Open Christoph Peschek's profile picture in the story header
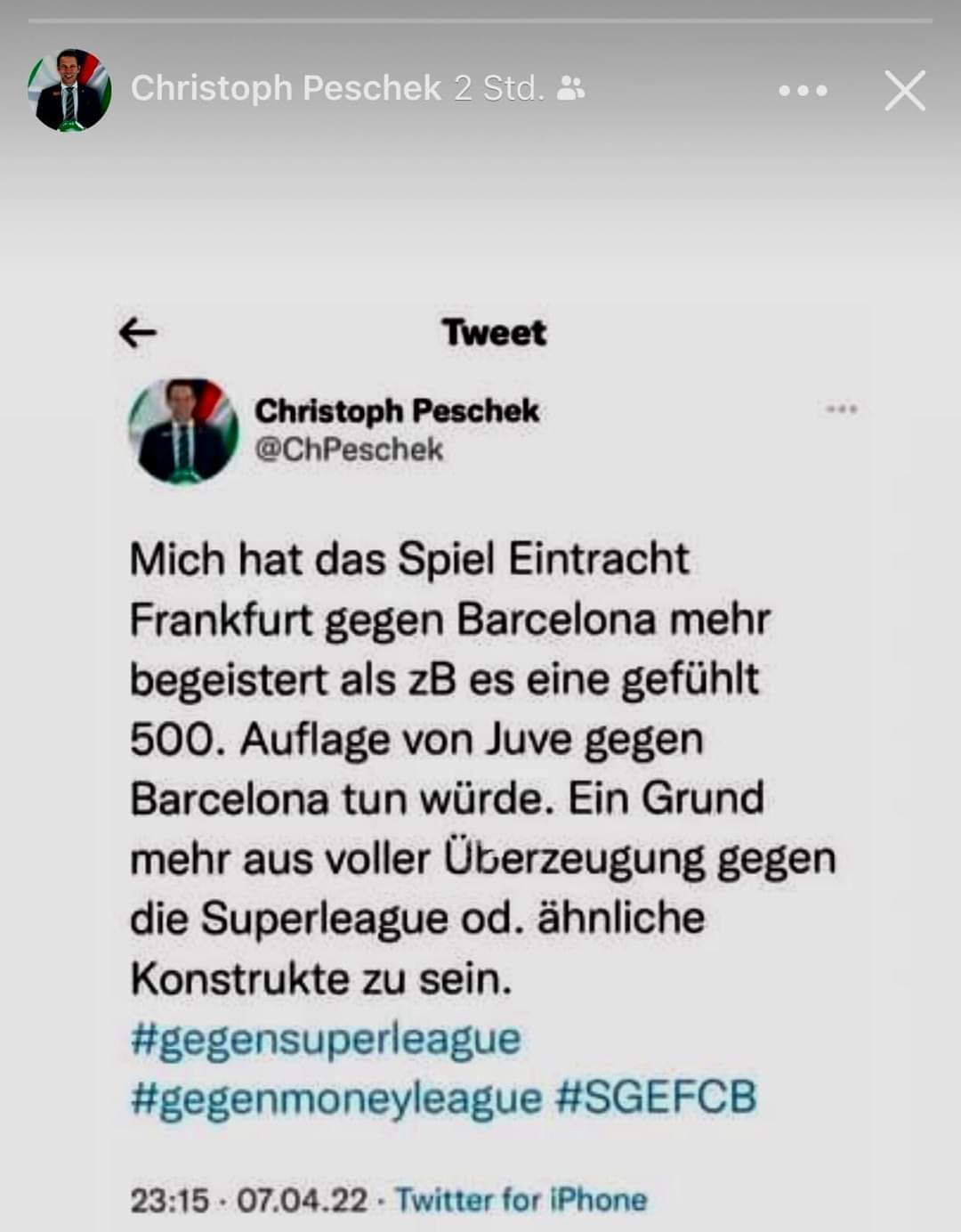The image size is (961, 1232). pos(69,90)
